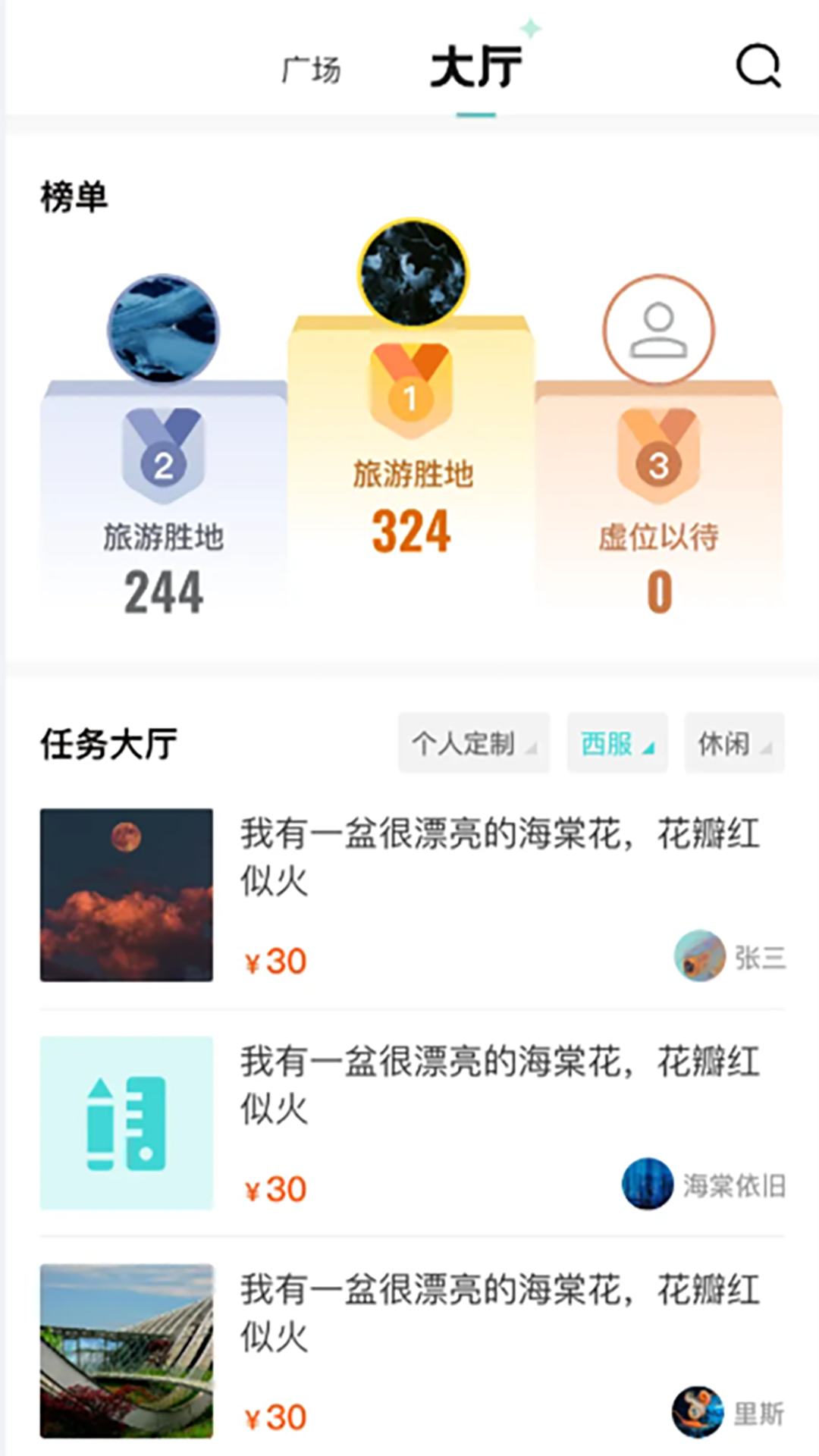
Task: Expand the 西服 filter dropdown
Action: [x=617, y=744]
